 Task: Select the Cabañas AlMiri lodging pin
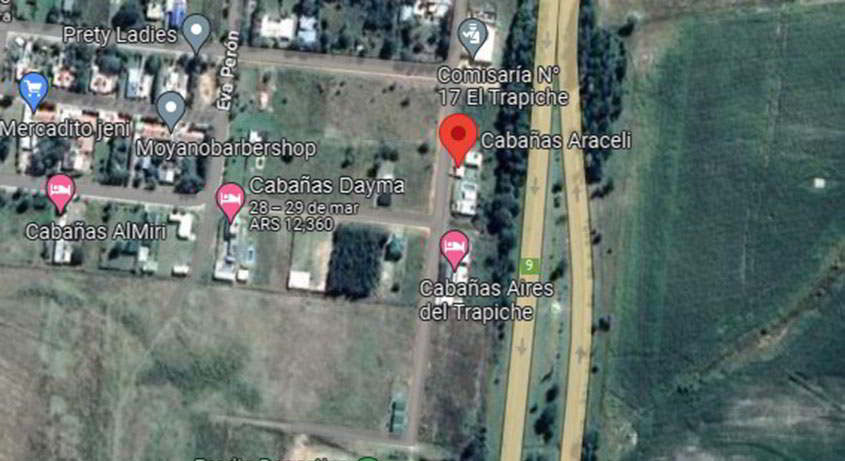tap(61, 191)
